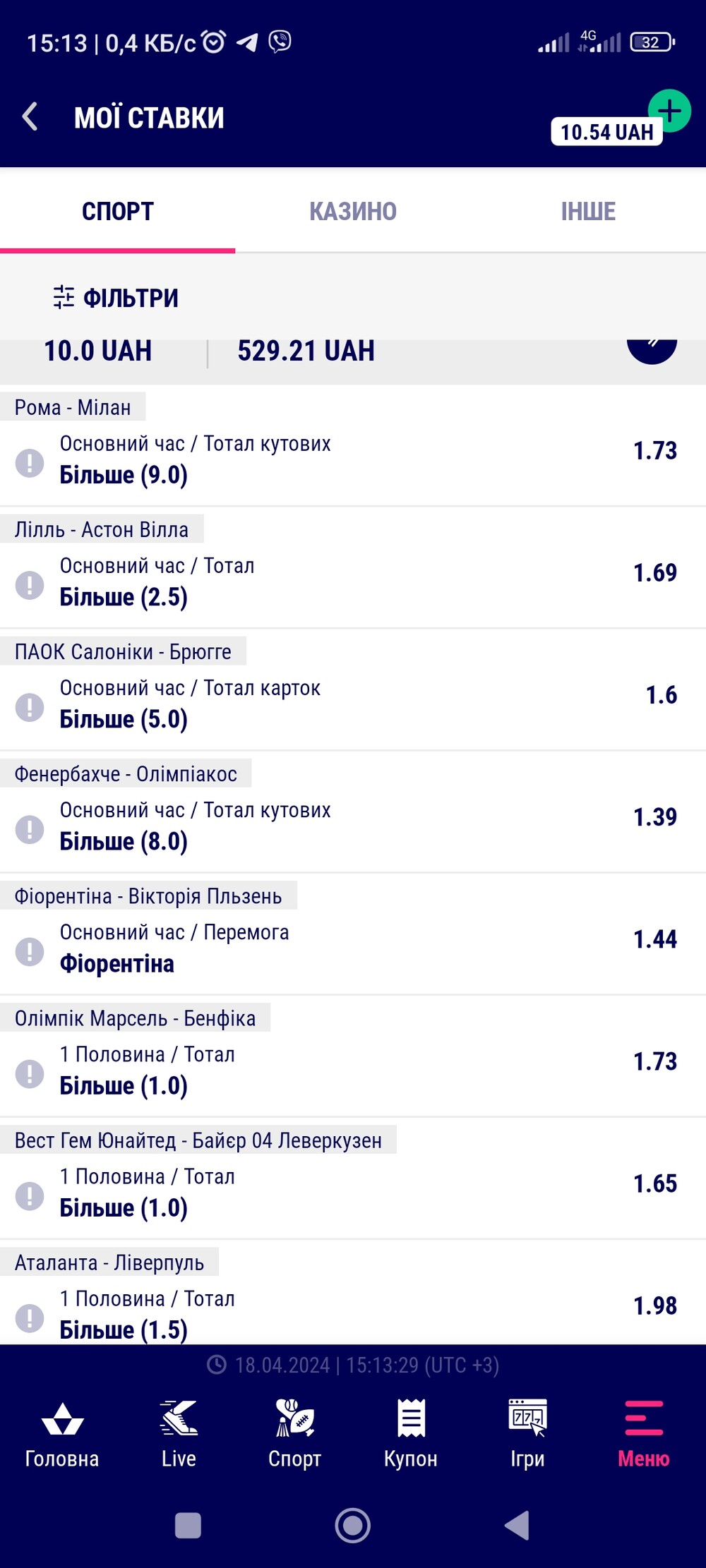Select the Спорт tab
Image resolution: width=706 pixels, height=1568 pixels.
coord(118,211)
